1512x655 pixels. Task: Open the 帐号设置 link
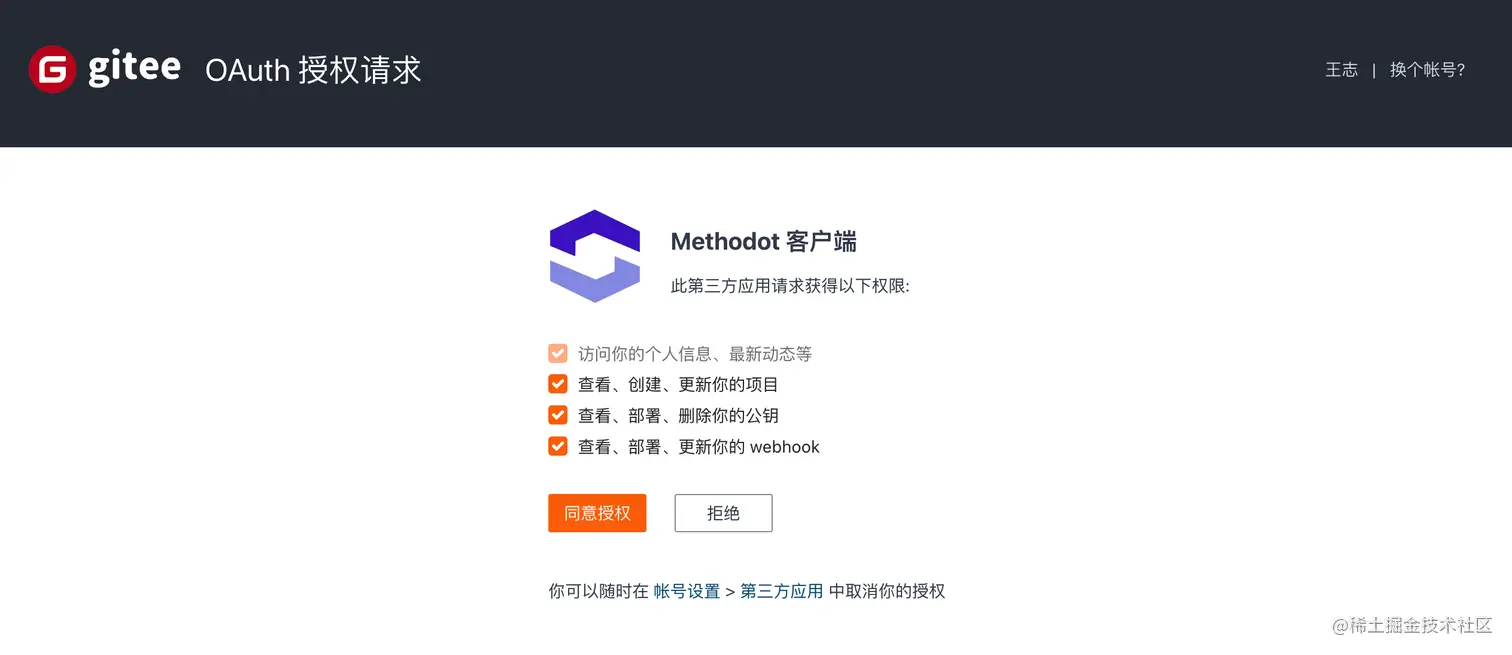pos(686,591)
